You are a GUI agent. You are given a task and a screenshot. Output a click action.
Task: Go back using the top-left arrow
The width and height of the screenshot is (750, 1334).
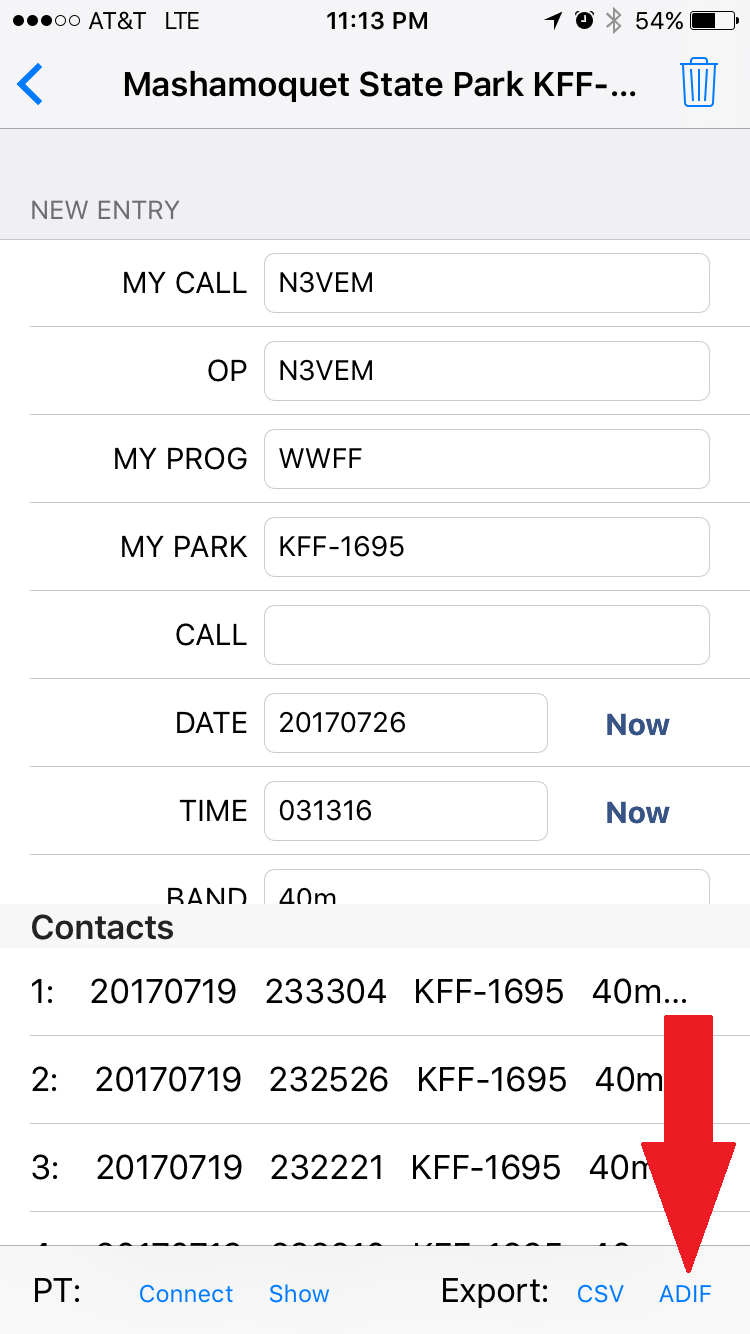tap(31, 84)
